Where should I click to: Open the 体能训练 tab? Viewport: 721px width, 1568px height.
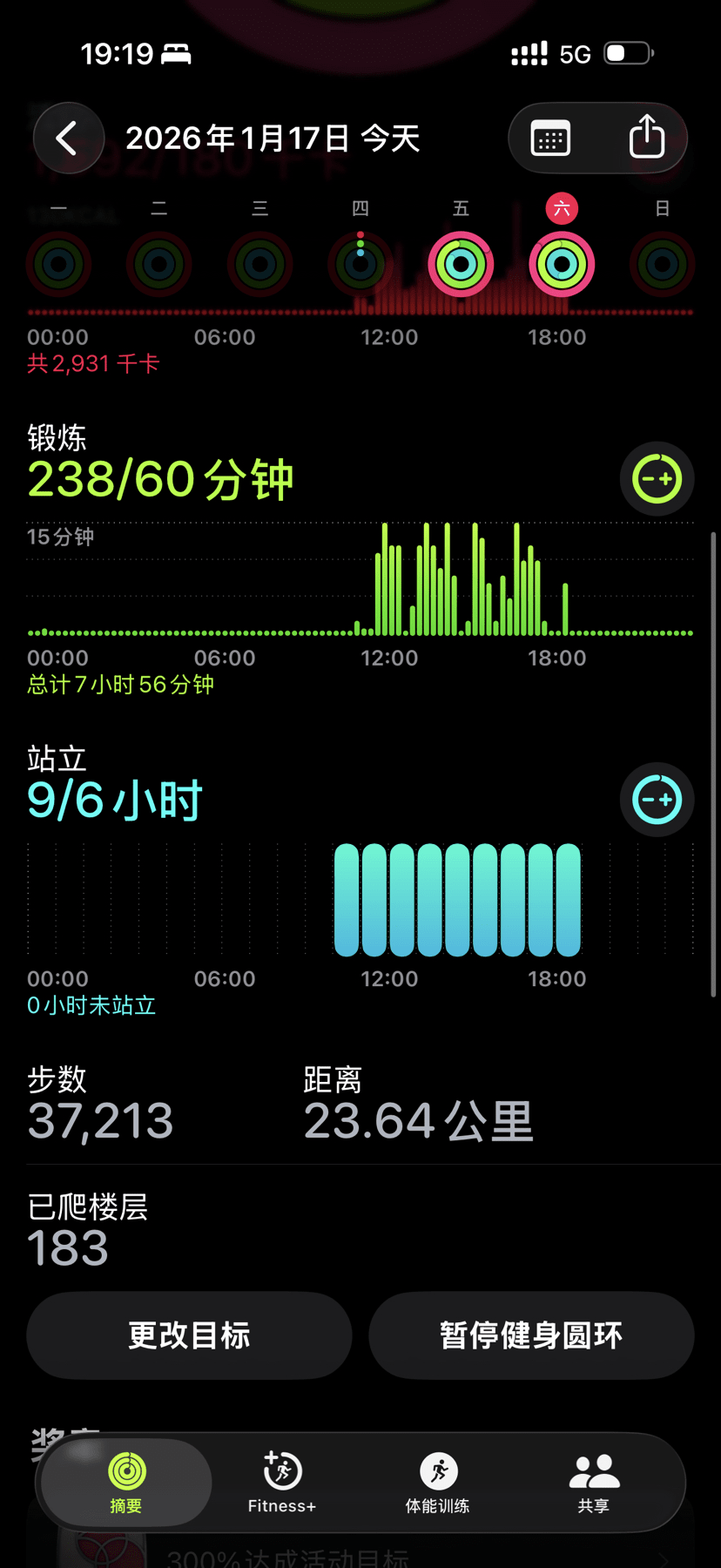click(x=437, y=1483)
